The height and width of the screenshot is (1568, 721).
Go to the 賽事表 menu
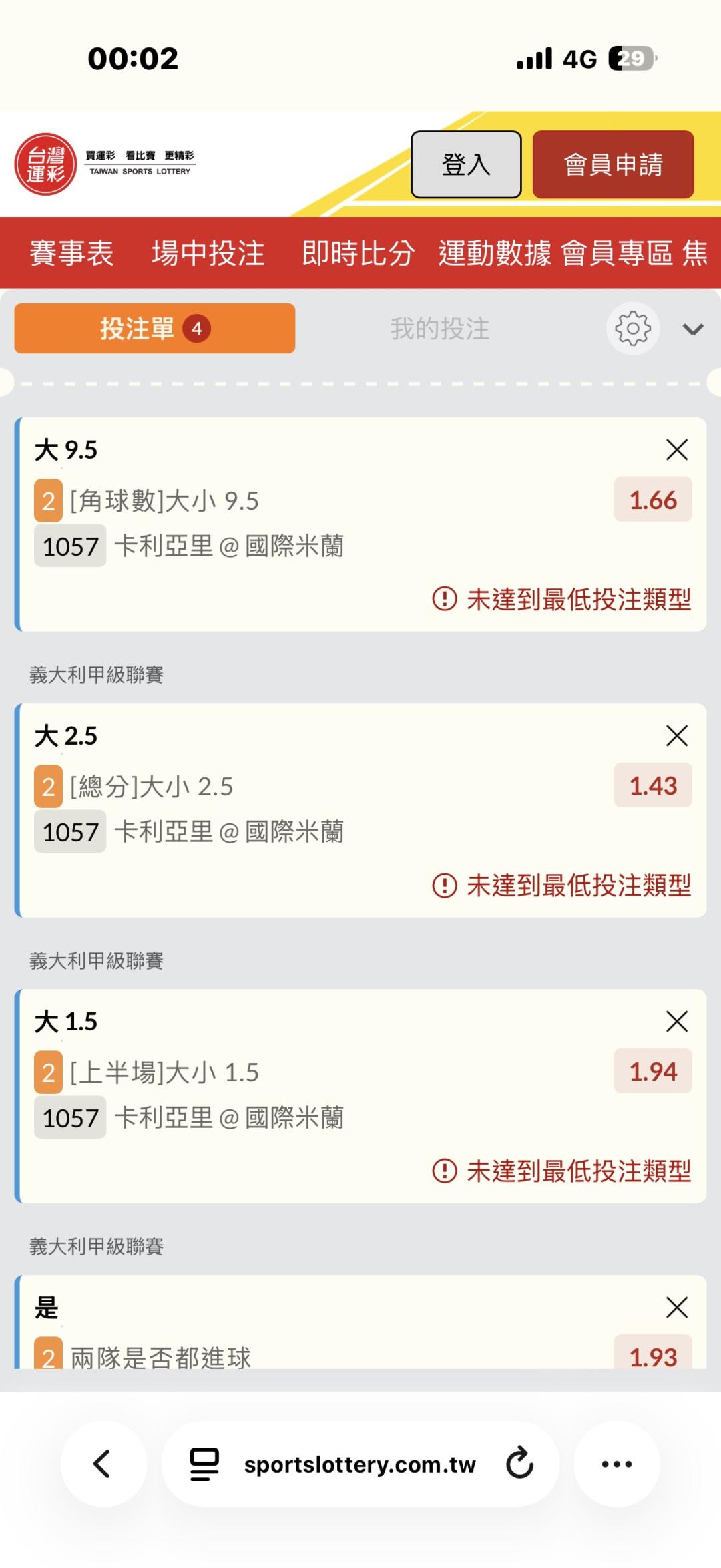click(x=71, y=253)
